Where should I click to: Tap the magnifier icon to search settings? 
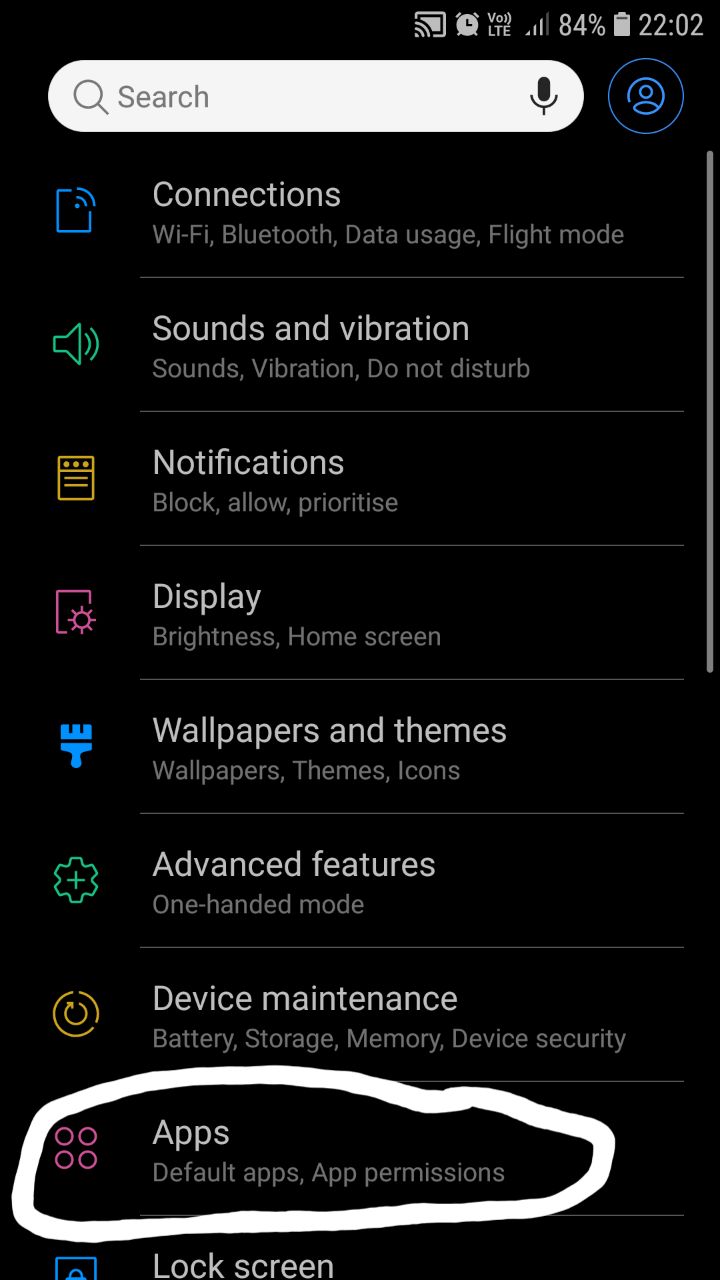click(89, 96)
